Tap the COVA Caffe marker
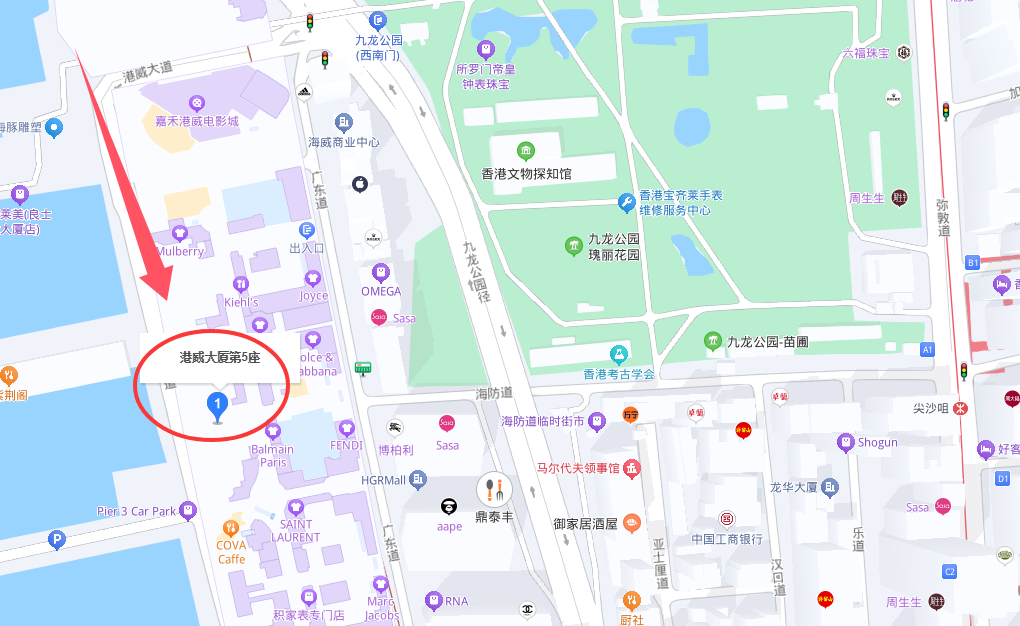The width and height of the screenshot is (1020, 626). pos(231,527)
